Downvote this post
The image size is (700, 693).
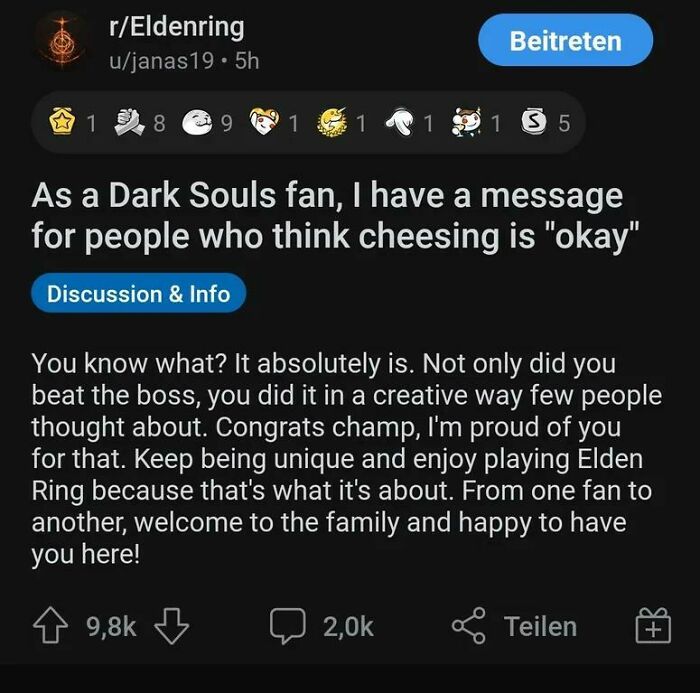(172, 627)
